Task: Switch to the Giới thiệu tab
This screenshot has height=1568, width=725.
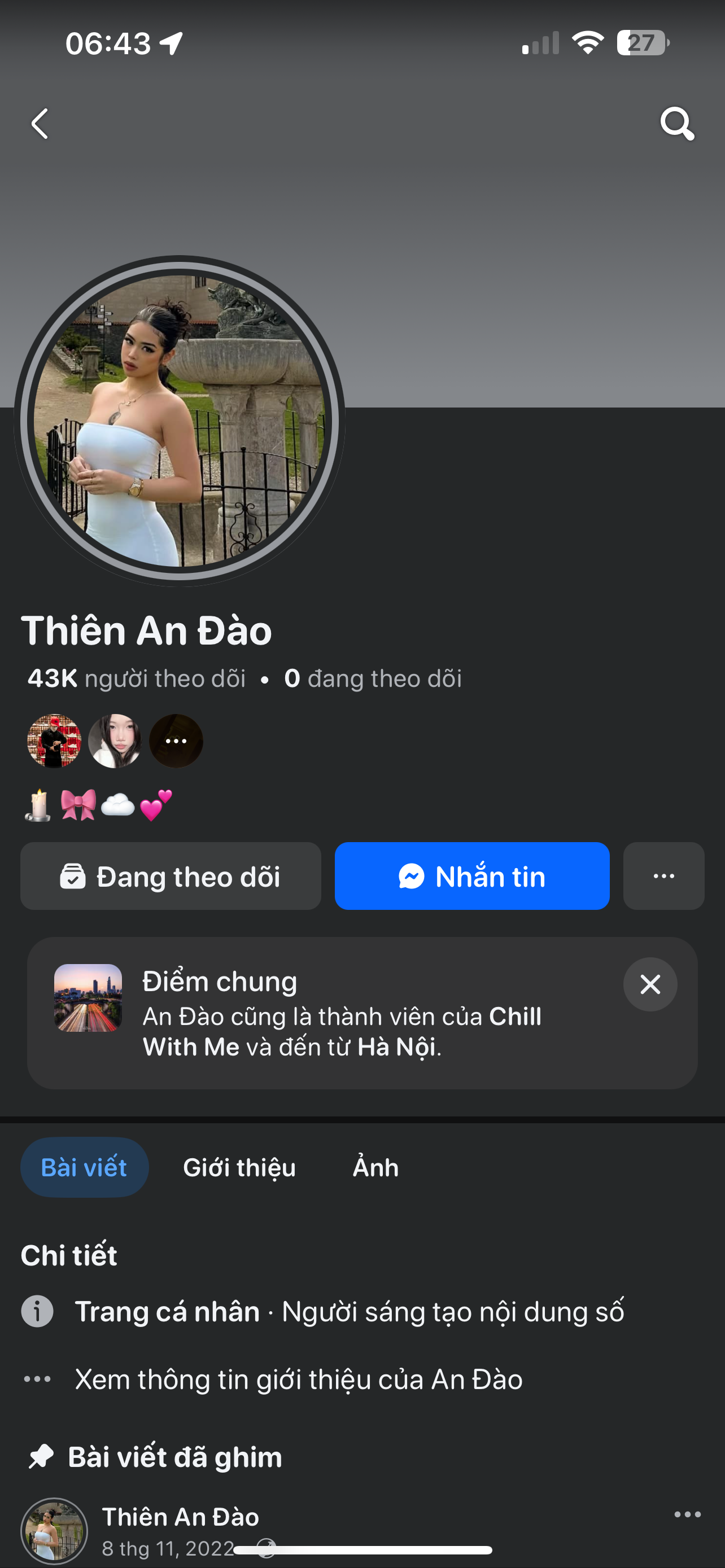Action: point(239,1167)
